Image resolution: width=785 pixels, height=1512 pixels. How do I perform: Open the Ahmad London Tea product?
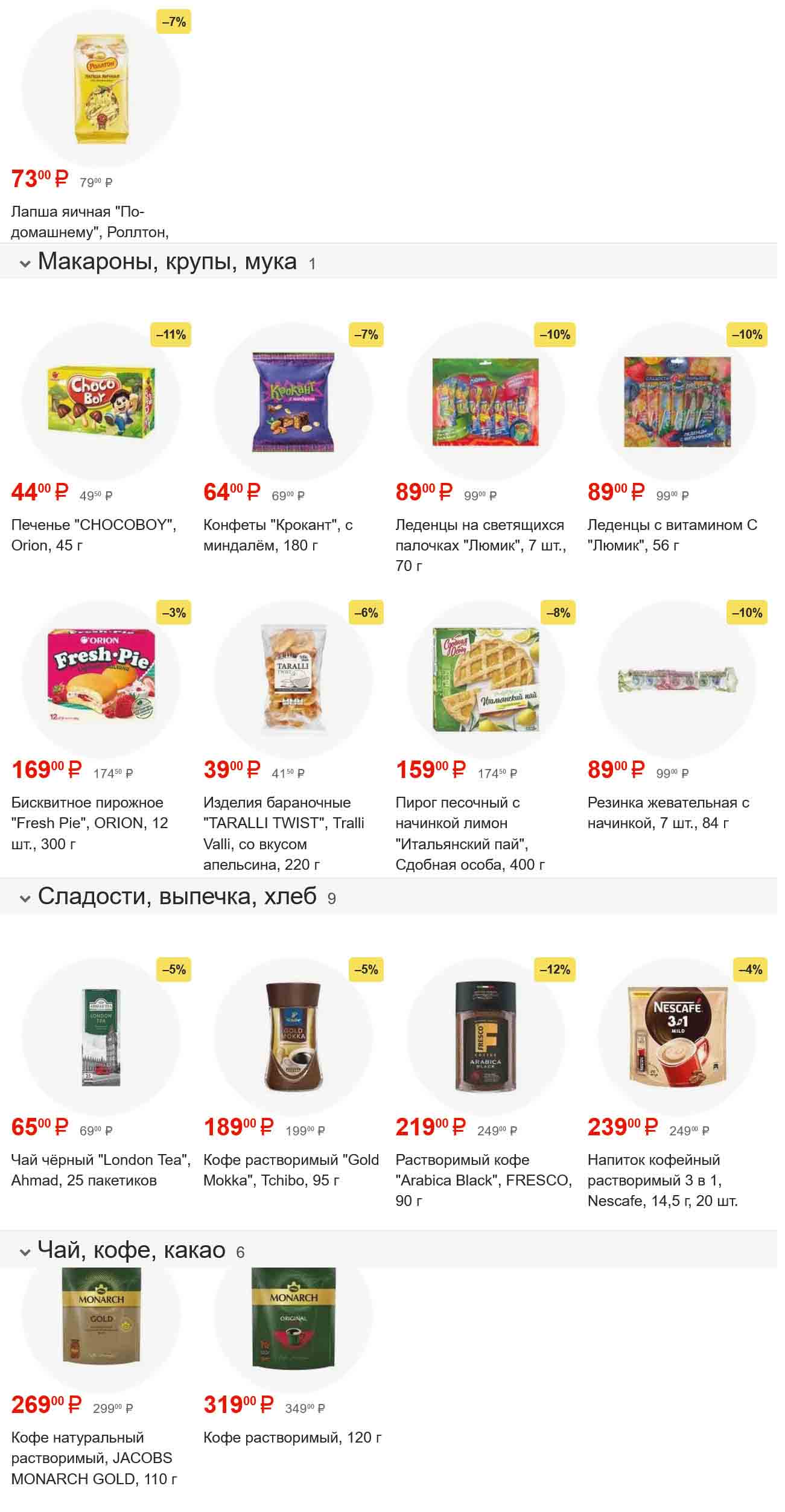(101, 1037)
